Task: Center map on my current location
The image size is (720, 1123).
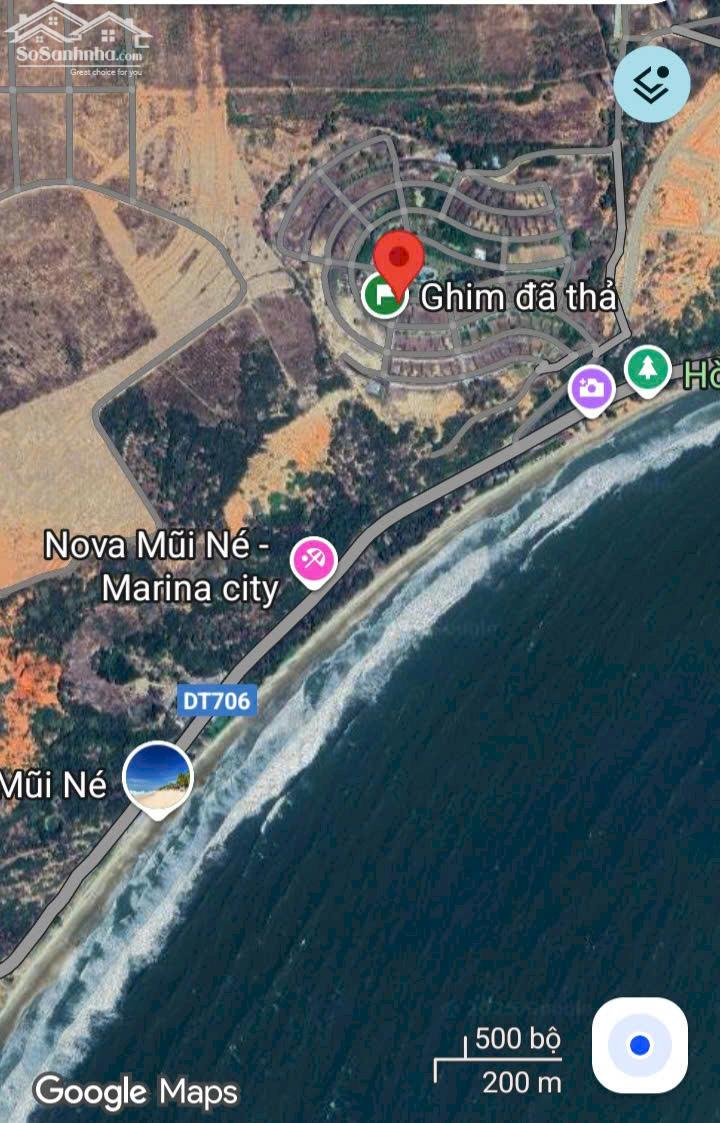Action: [x=639, y=1045]
